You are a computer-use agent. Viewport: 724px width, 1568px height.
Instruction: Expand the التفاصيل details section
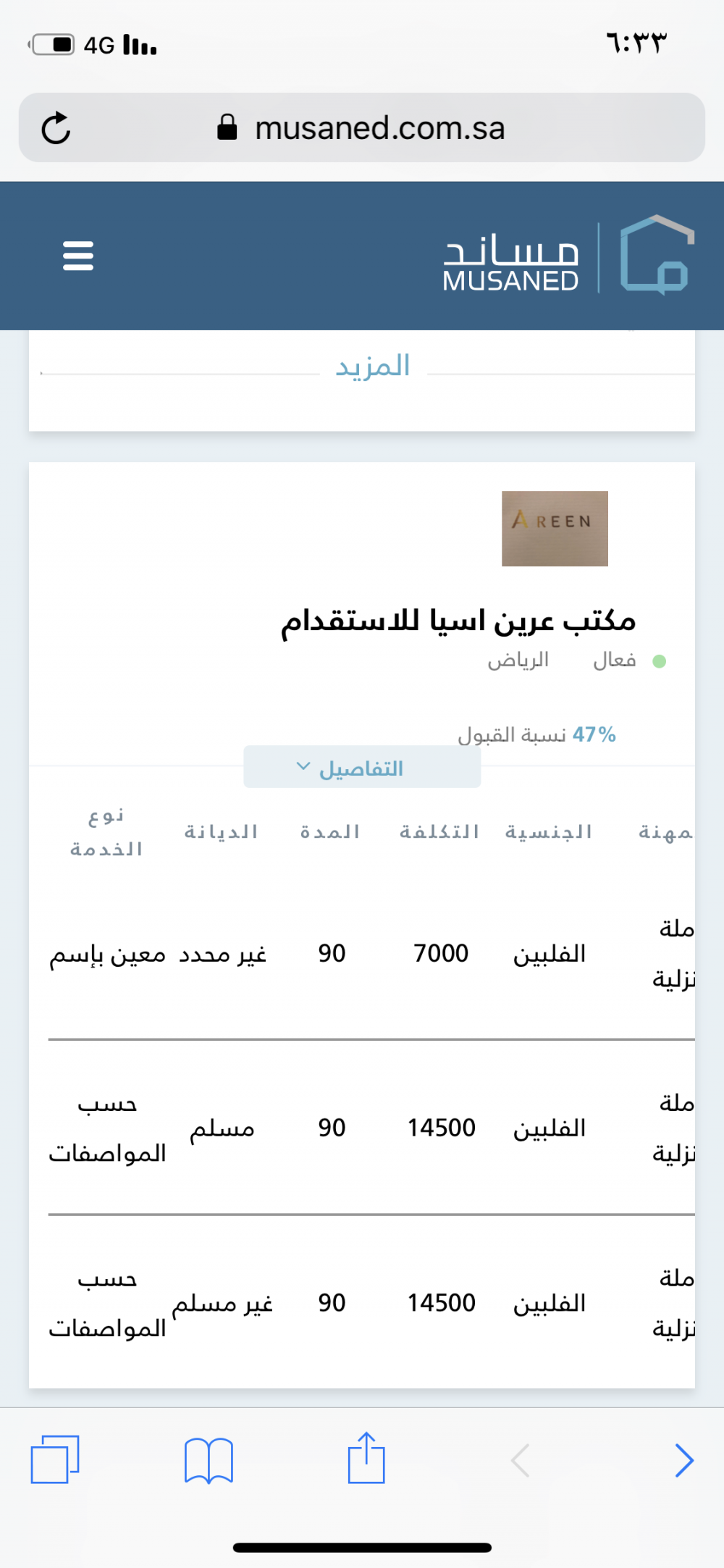coord(362,767)
